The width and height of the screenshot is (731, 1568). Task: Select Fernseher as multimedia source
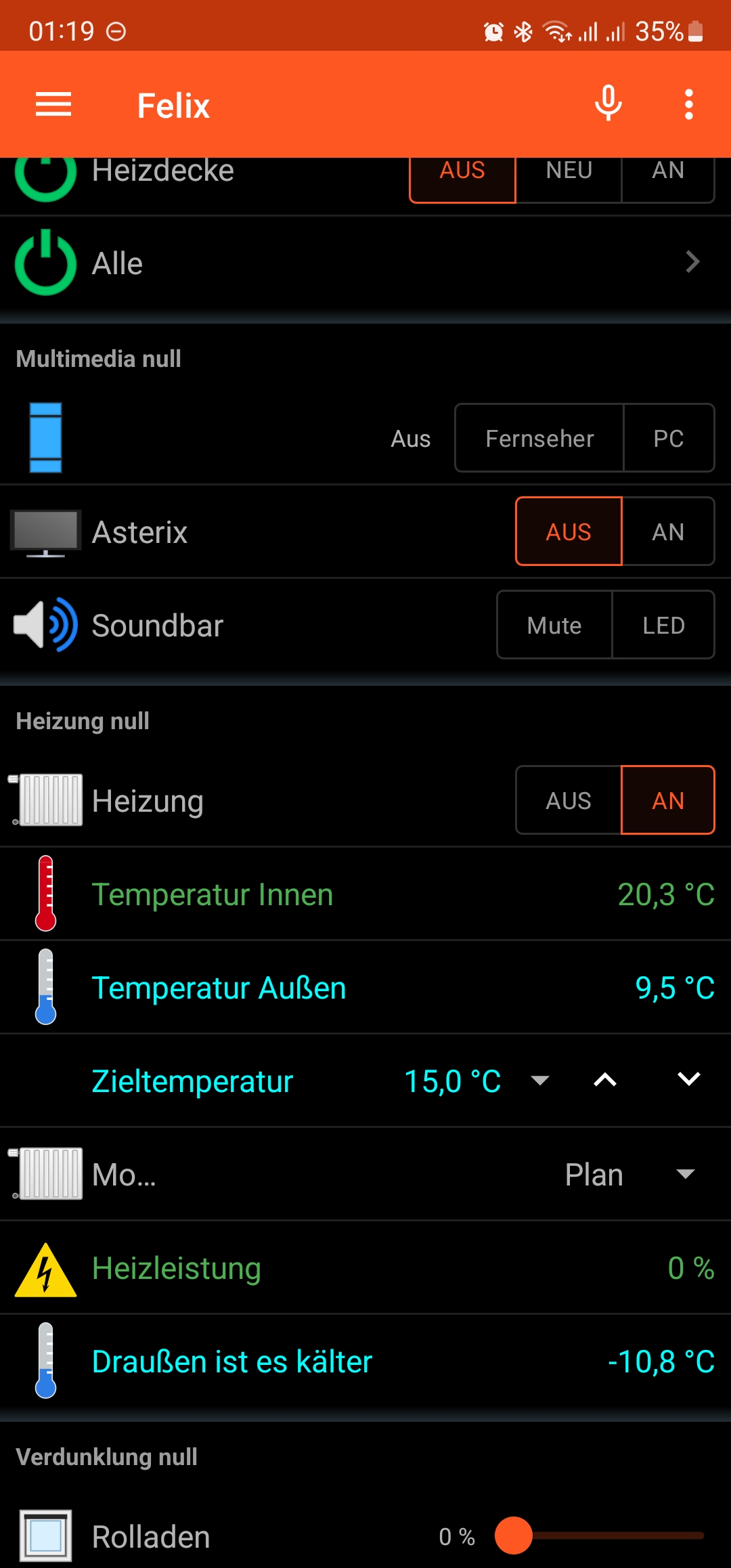coord(538,438)
